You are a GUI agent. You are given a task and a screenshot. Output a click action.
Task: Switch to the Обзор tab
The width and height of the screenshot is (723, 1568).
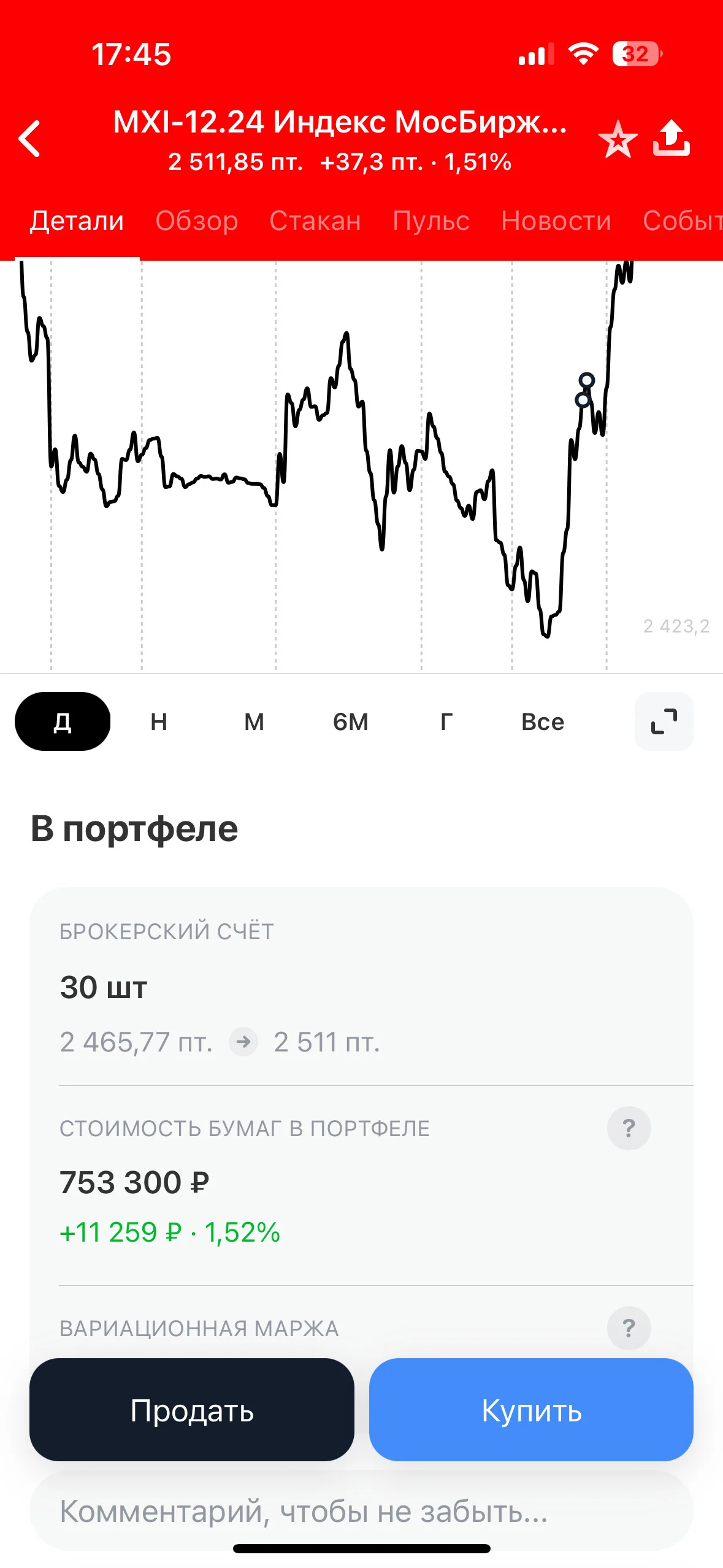[x=197, y=221]
